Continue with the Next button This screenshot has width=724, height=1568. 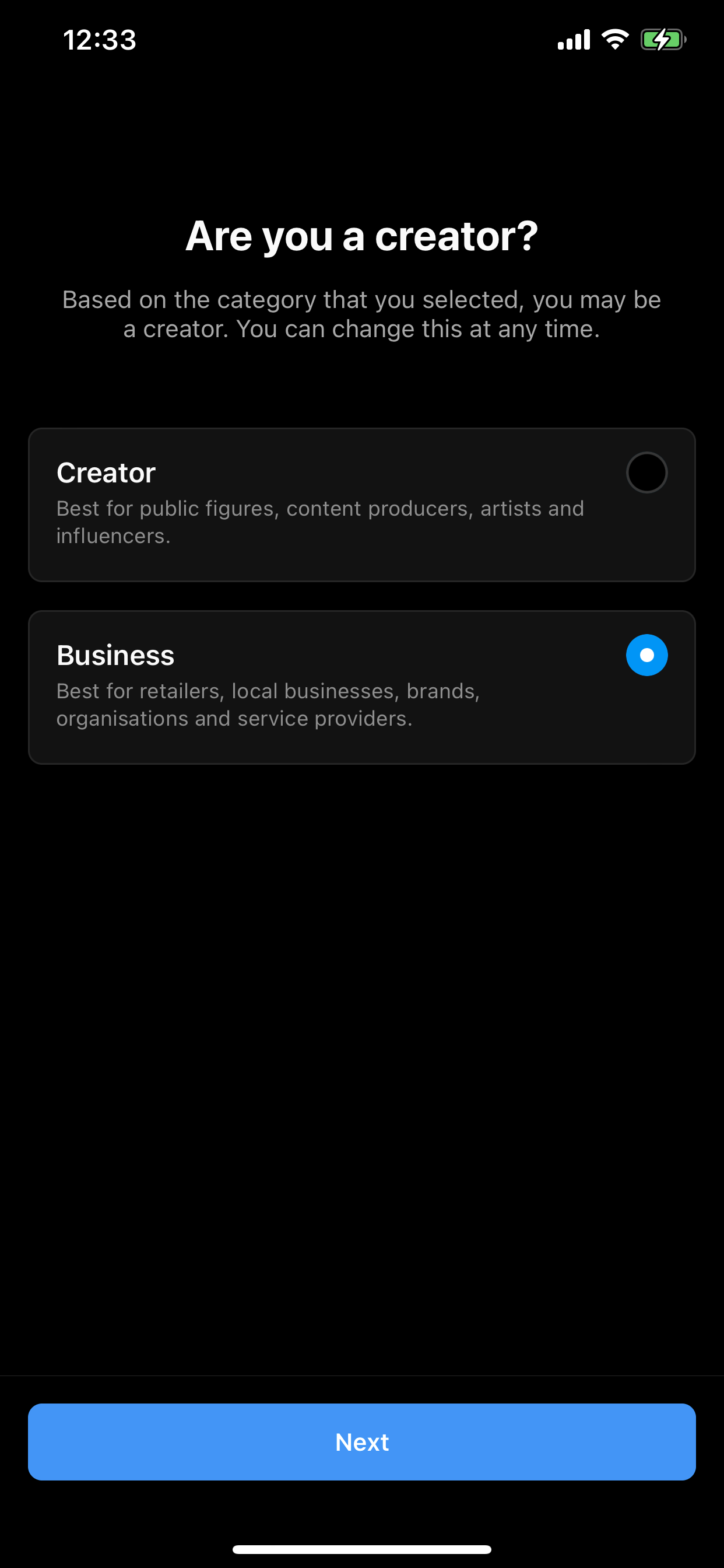(x=362, y=1442)
